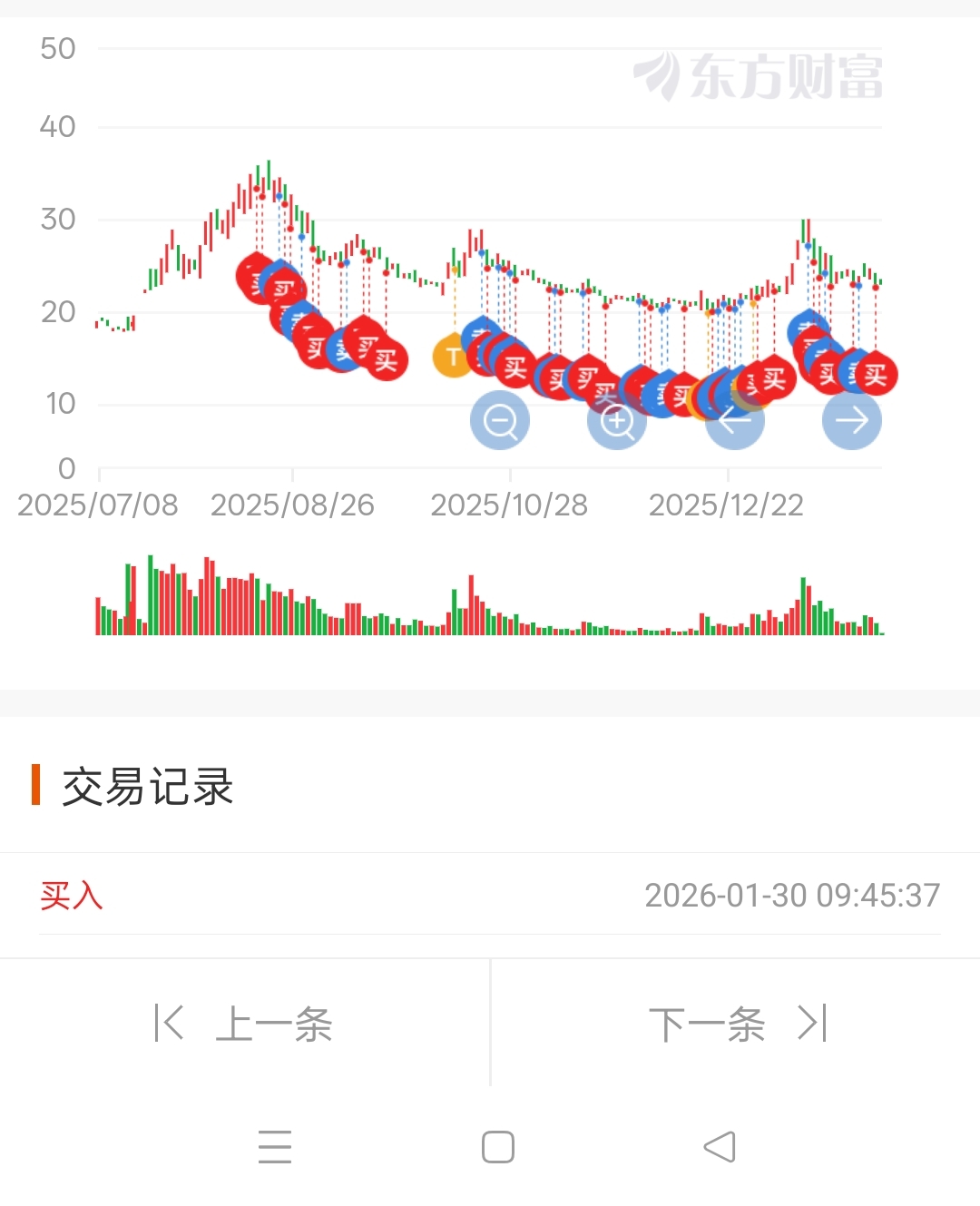The image size is (980, 1206).
Task: Zoom in the chart with plus magnifier
Action: point(617,420)
